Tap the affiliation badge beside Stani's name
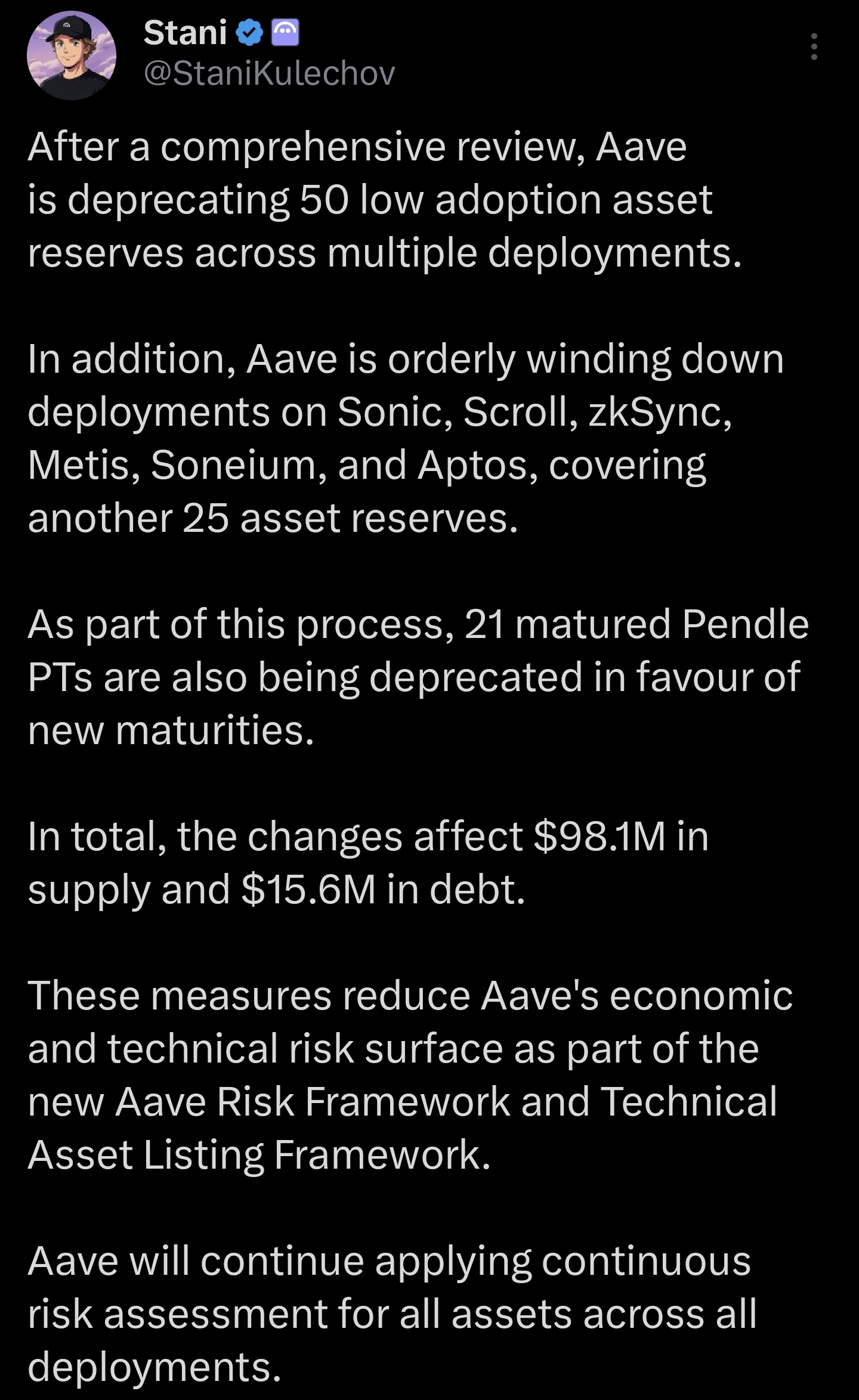859x1400 pixels. tap(285, 33)
